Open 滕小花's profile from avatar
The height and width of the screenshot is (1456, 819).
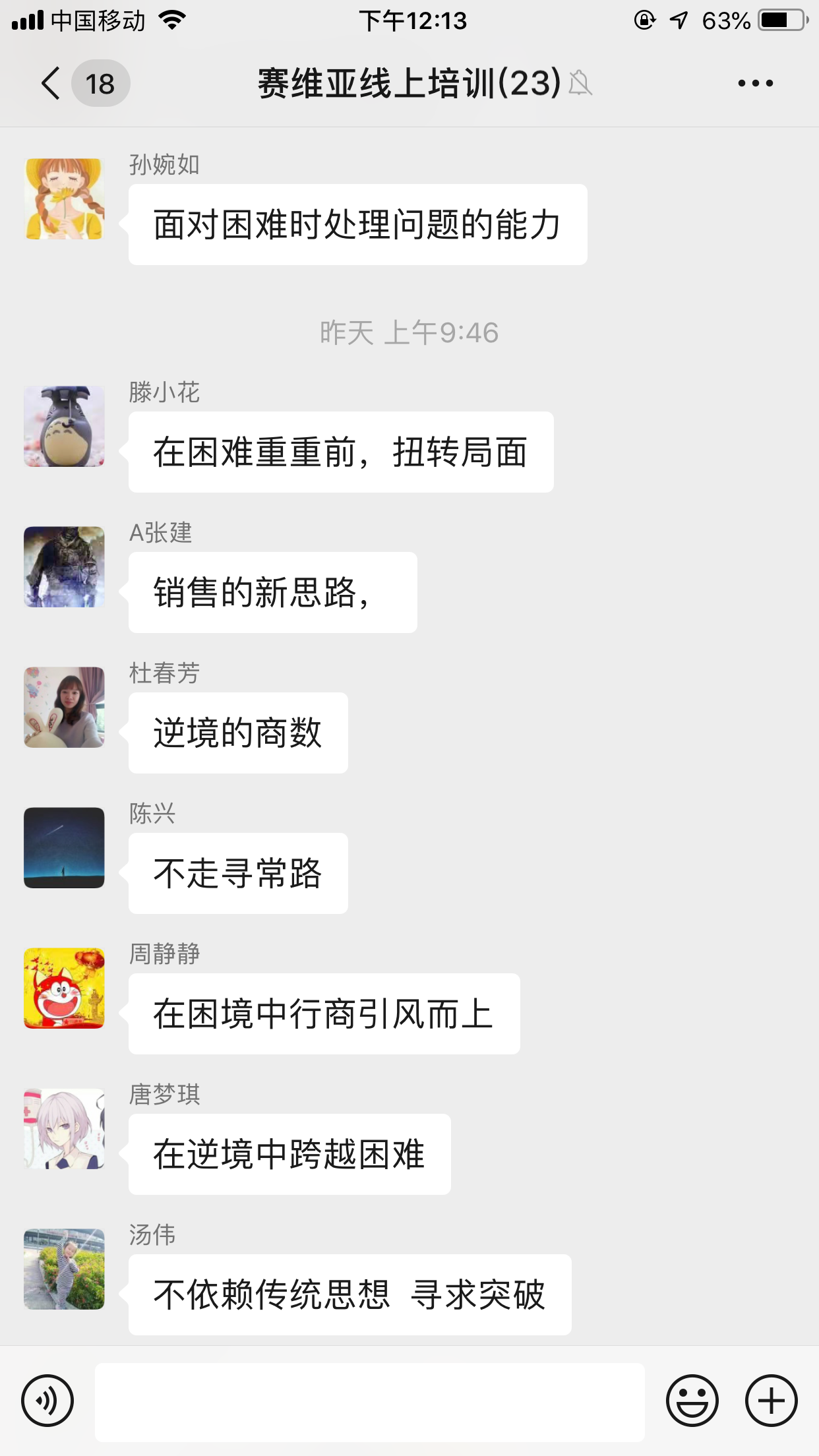[65, 427]
